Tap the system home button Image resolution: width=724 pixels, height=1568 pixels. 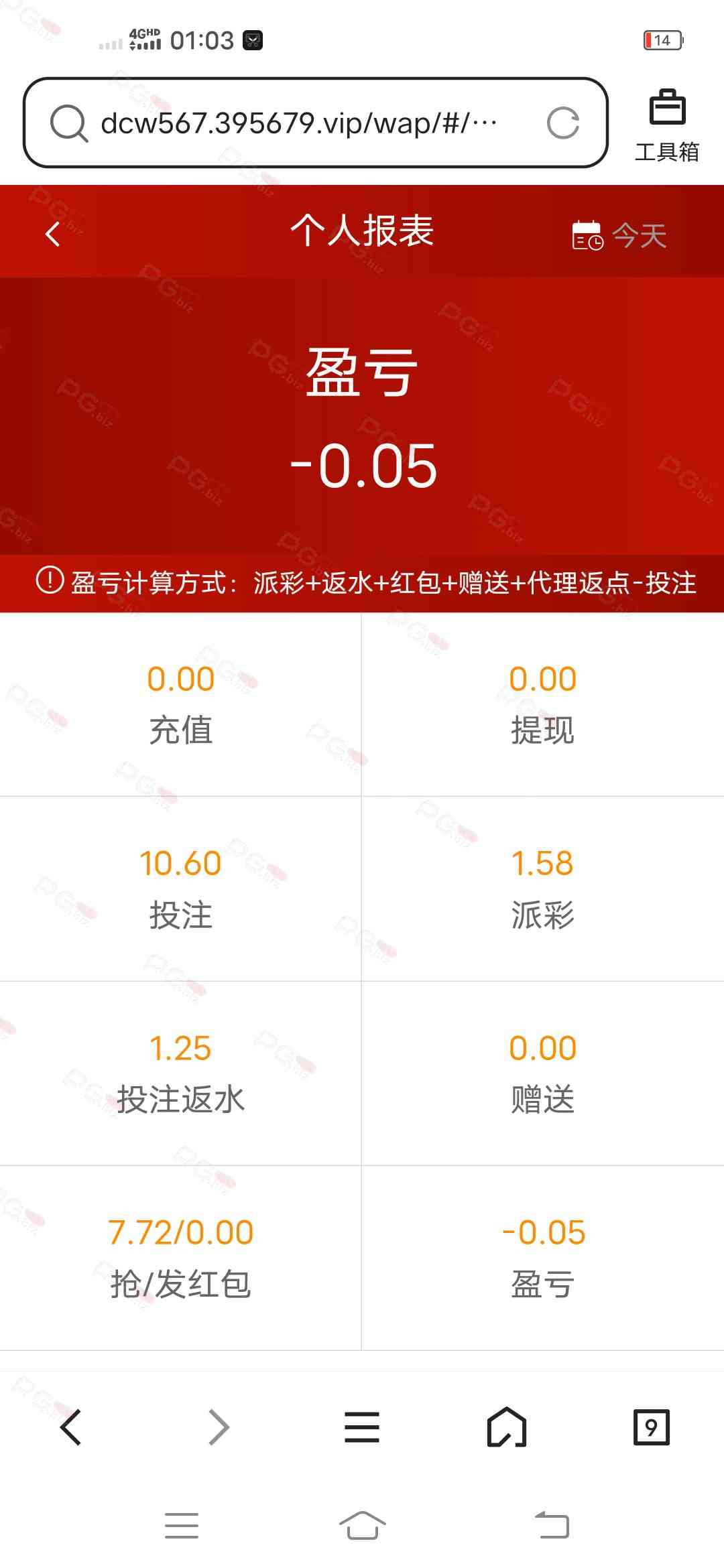(362, 1526)
